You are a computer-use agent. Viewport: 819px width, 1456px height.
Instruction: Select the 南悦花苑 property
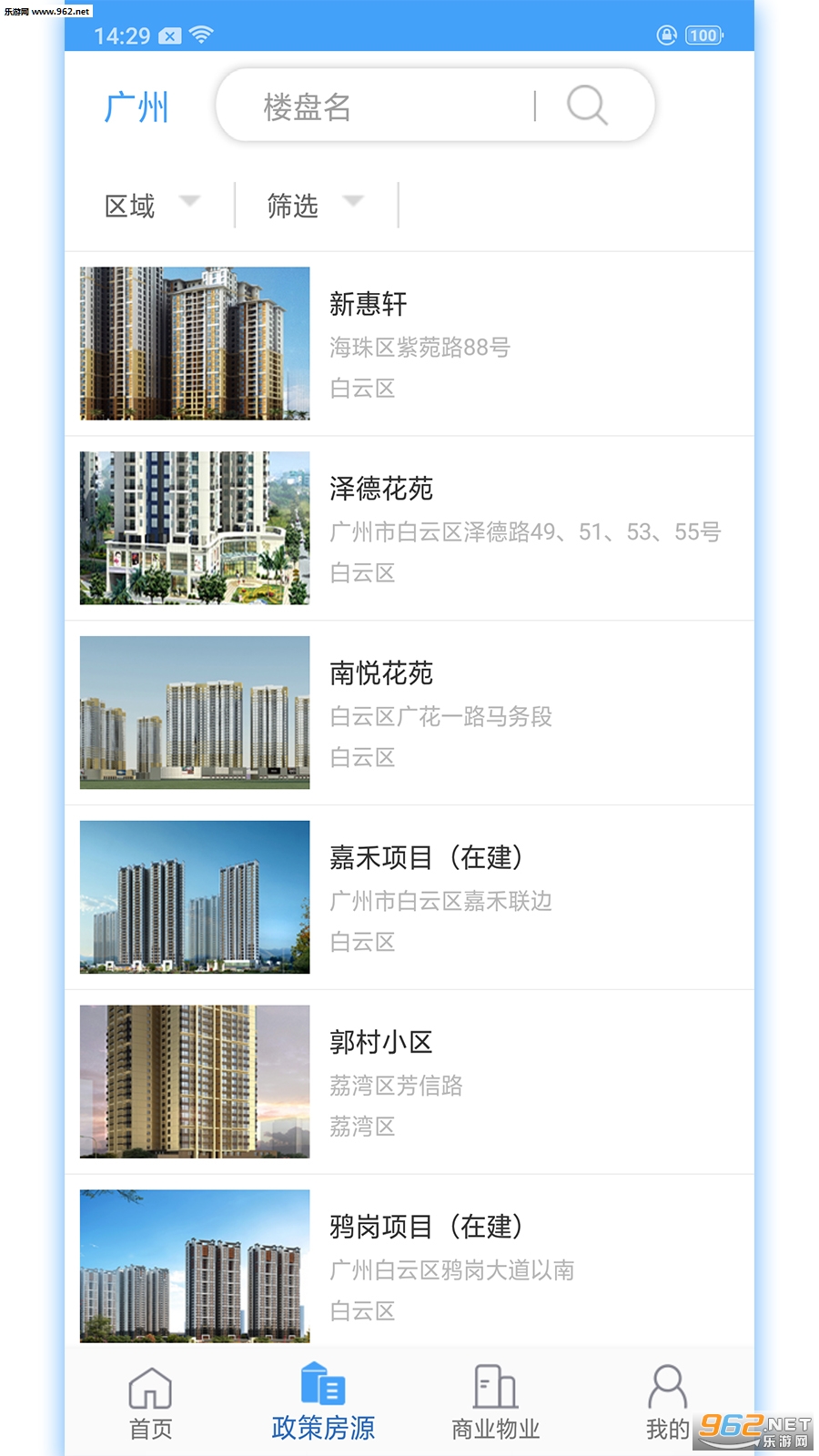coord(409,713)
